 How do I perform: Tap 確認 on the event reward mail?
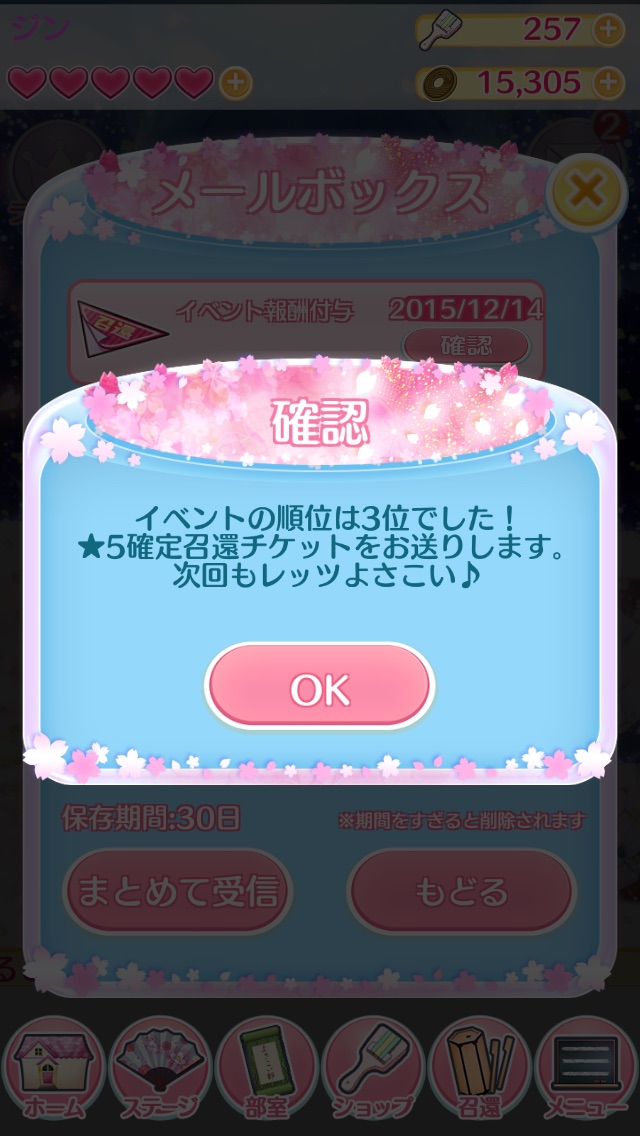(466, 345)
